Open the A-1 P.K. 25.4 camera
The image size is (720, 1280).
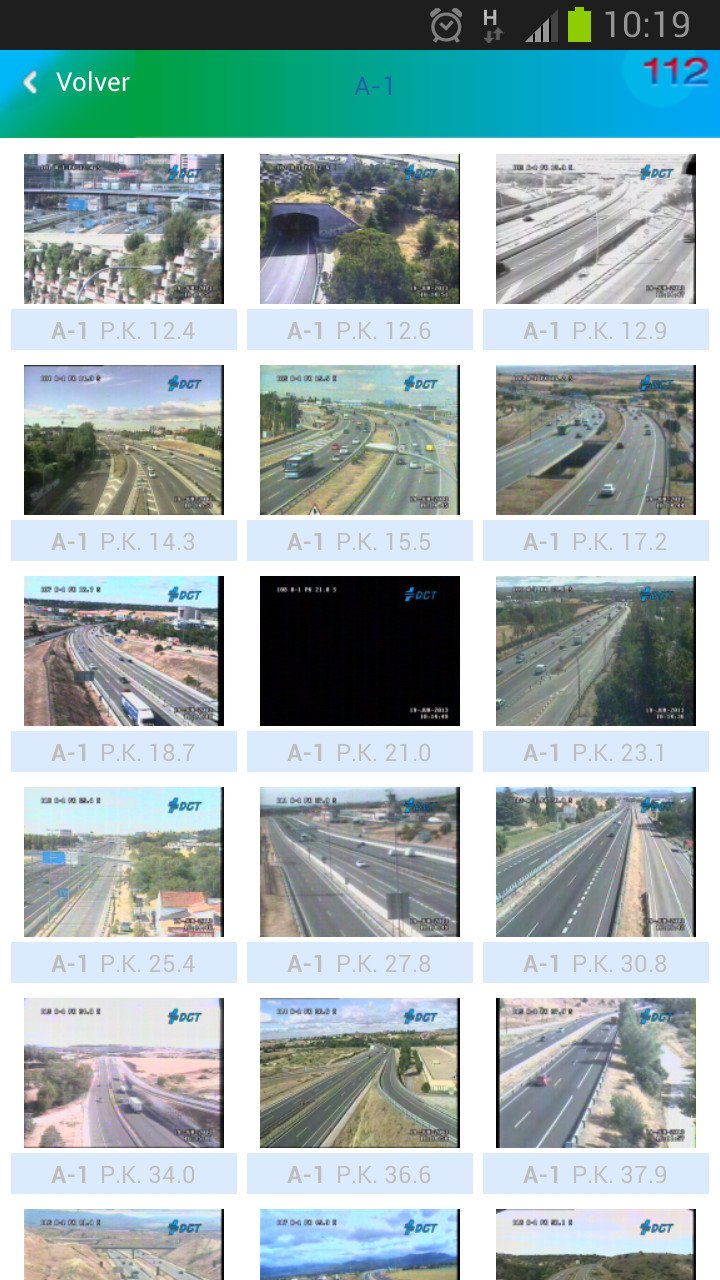(123, 862)
